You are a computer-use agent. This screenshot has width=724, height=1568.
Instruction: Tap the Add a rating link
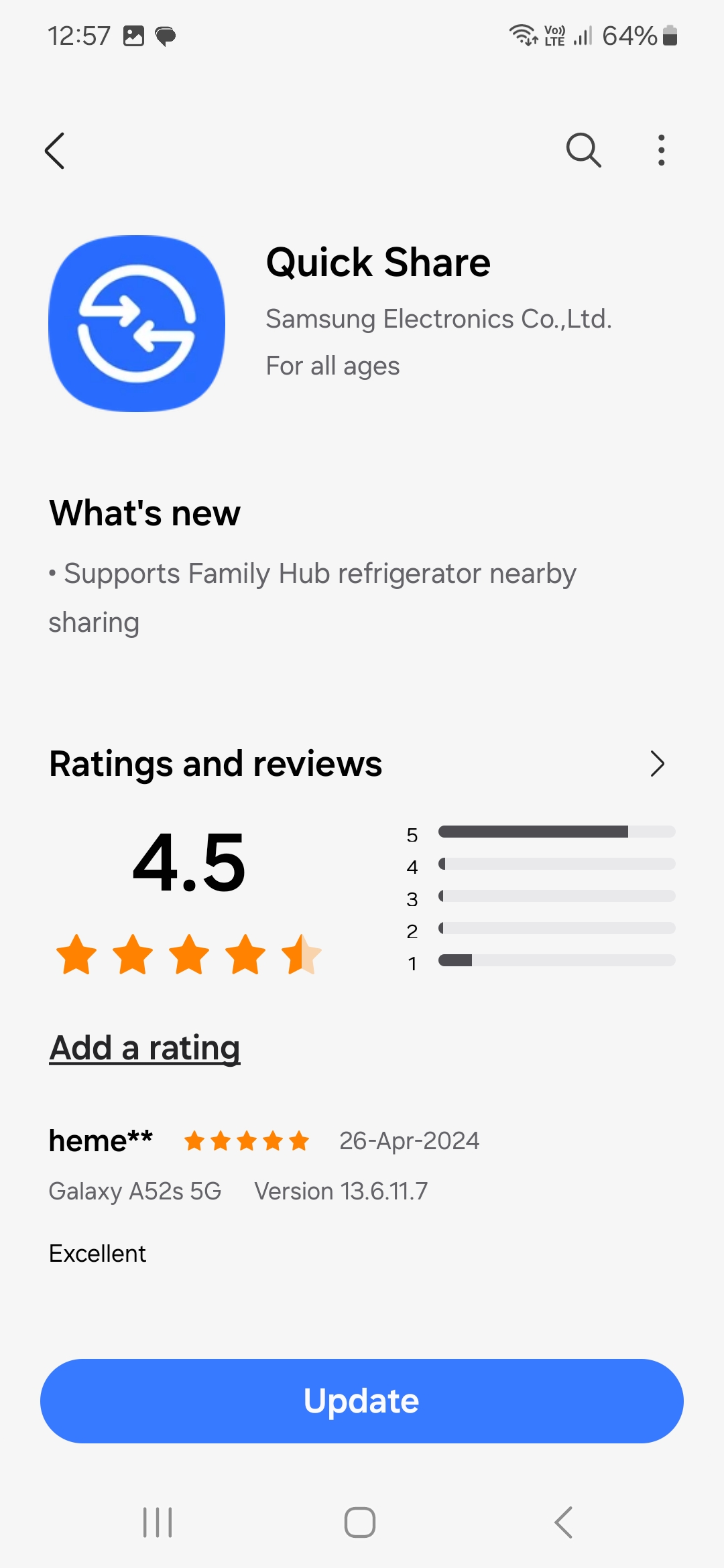145,1048
